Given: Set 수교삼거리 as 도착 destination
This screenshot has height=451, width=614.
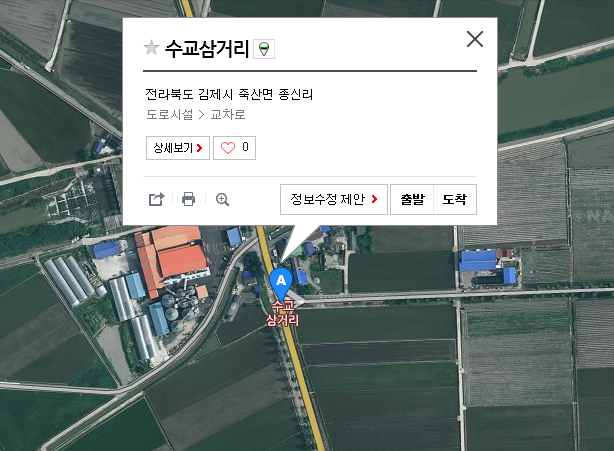Looking at the screenshot, I should [x=455, y=199].
